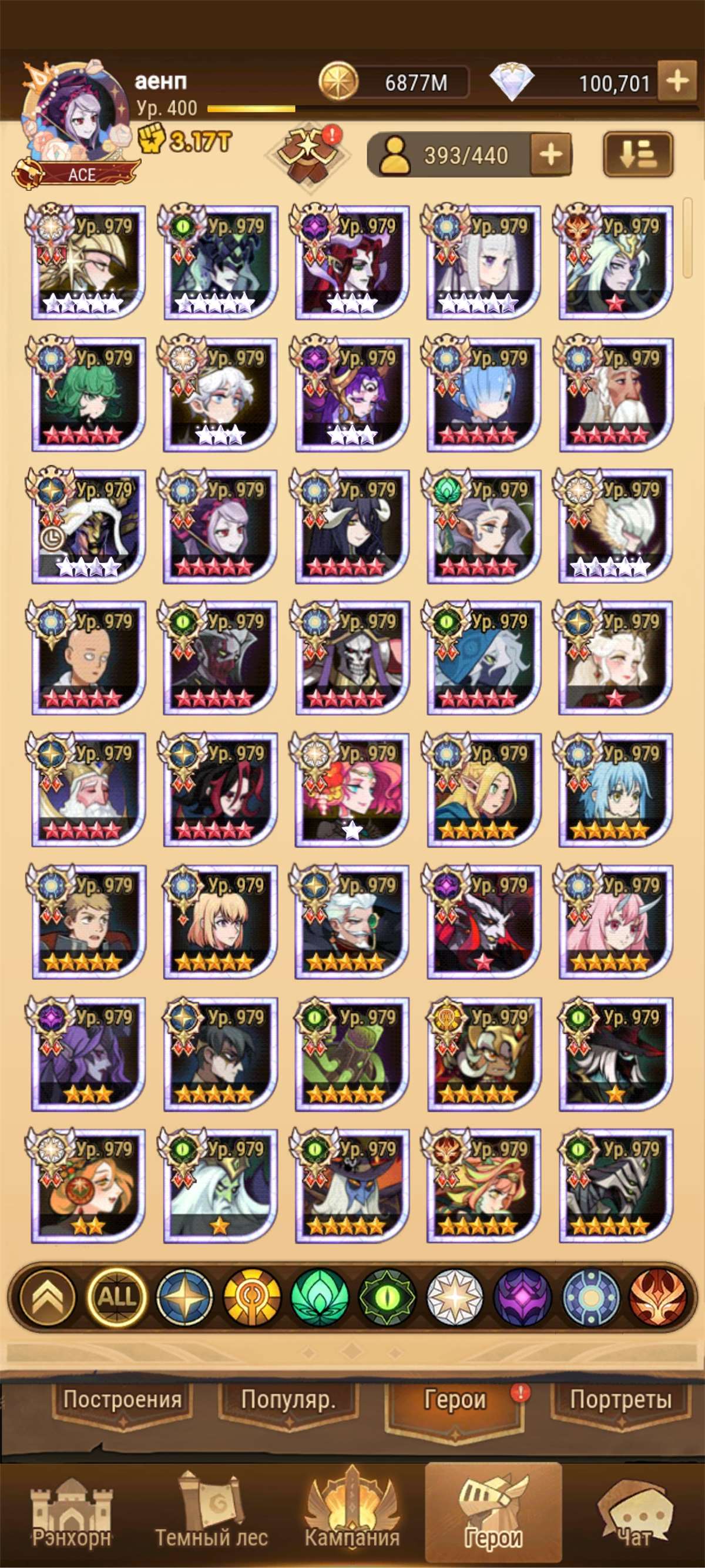705x1568 pixels.
Task: Open the green-haired hero card
Action: (88, 394)
